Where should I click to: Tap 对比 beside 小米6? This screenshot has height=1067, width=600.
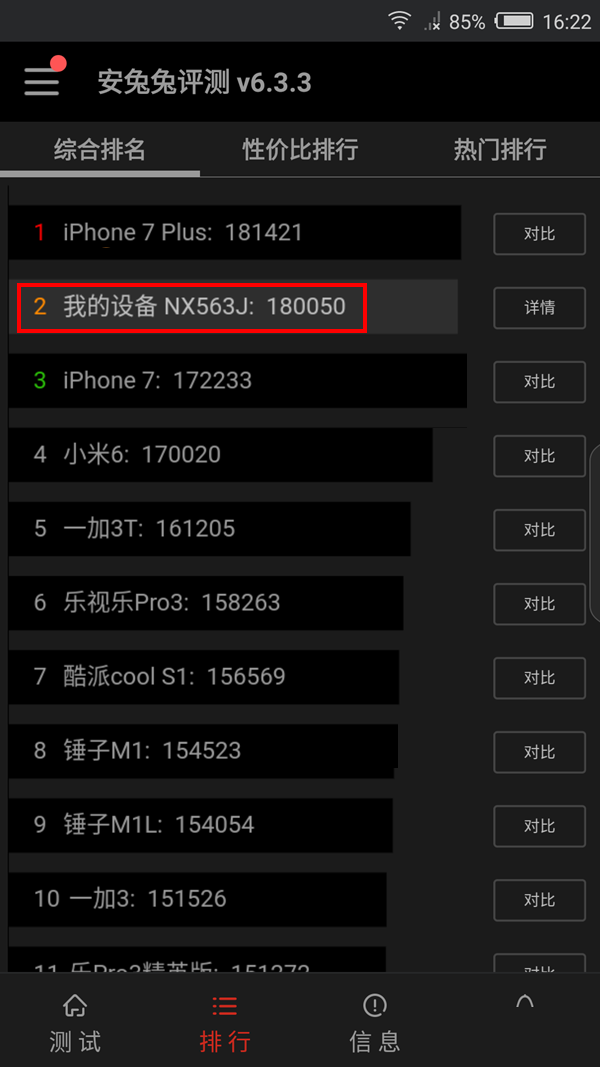[x=539, y=456]
